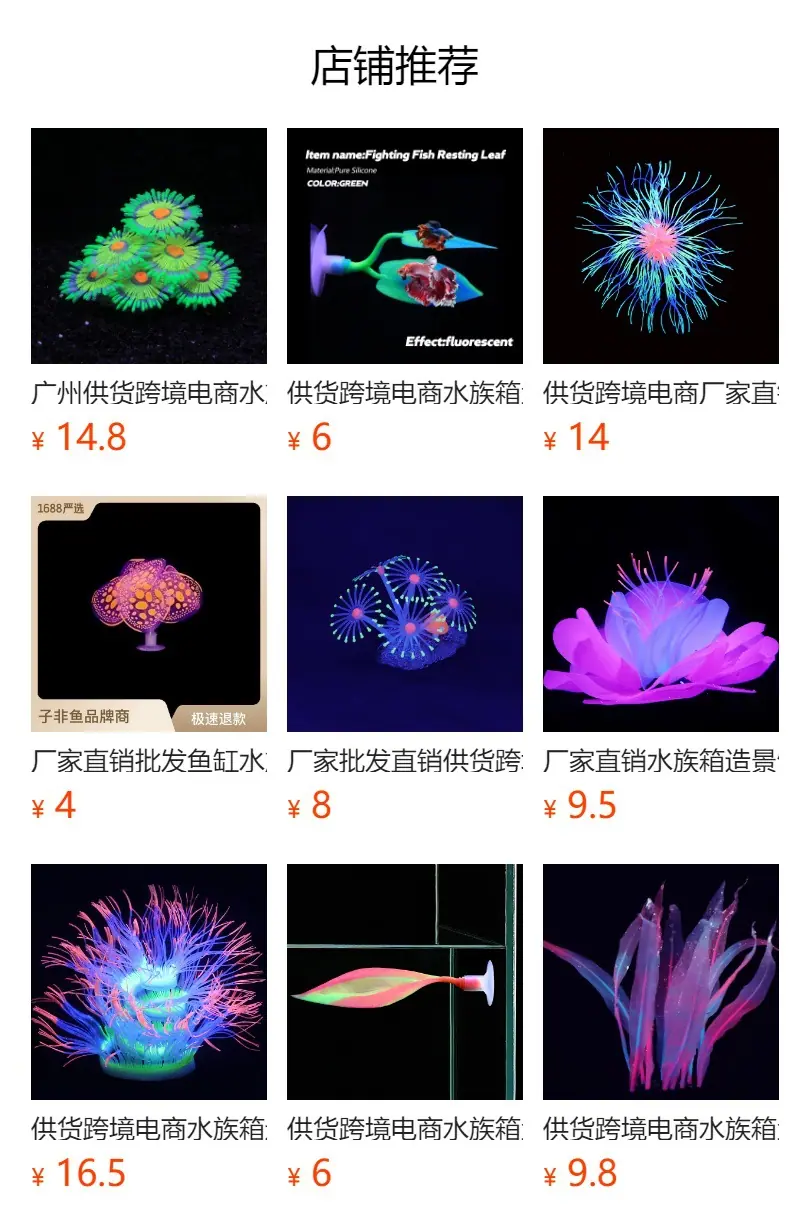This screenshot has width=790, height=1232.
Task: View the ¥14 glowing sea urchin item
Action: click(661, 246)
